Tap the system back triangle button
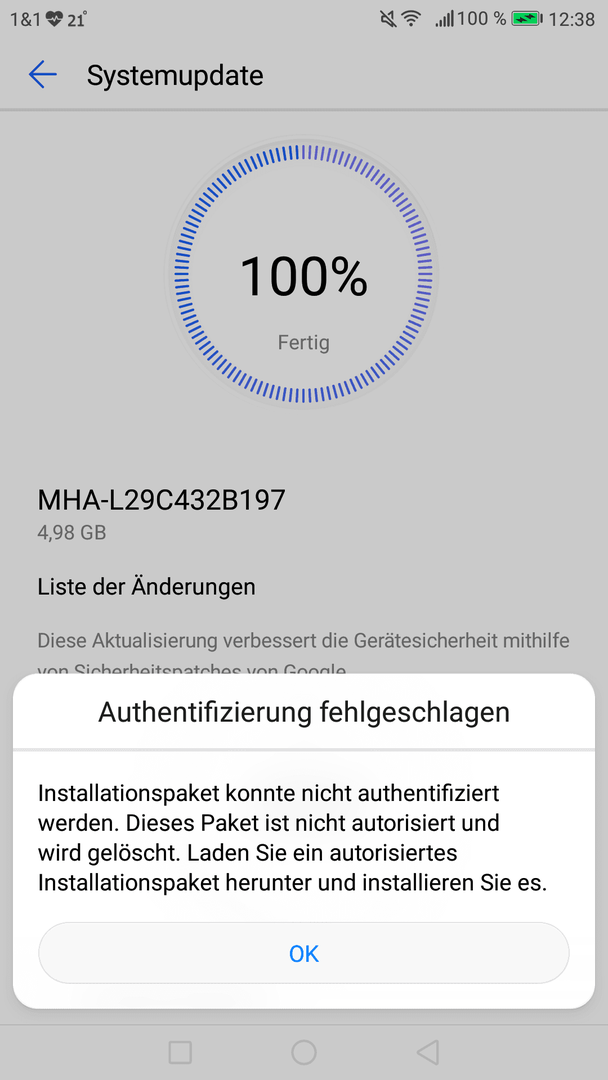This screenshot has height=1080, width=608. tap(428, 1052)
